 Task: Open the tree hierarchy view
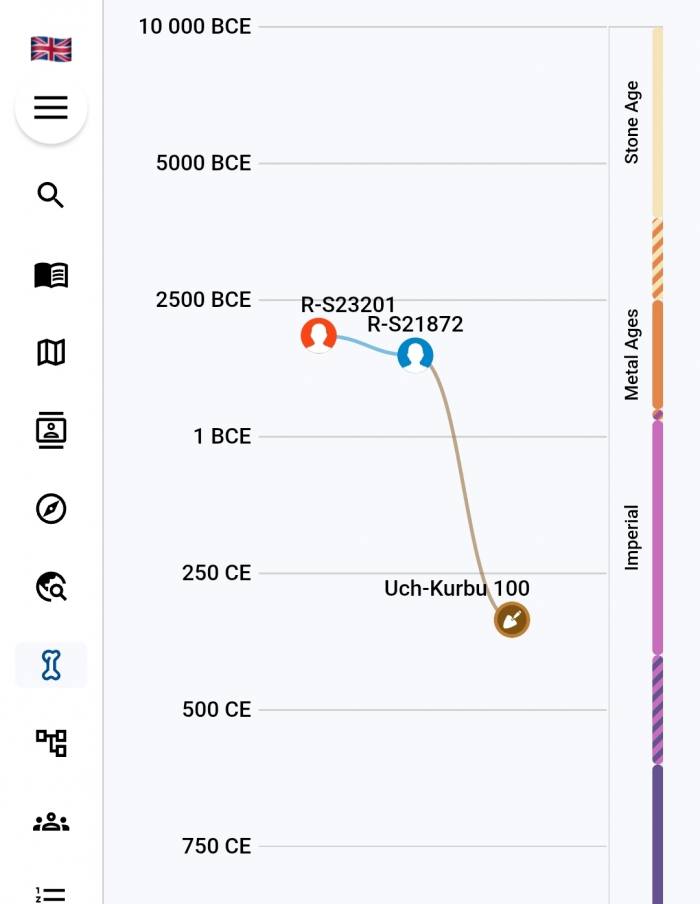click(x=51, y=743)
